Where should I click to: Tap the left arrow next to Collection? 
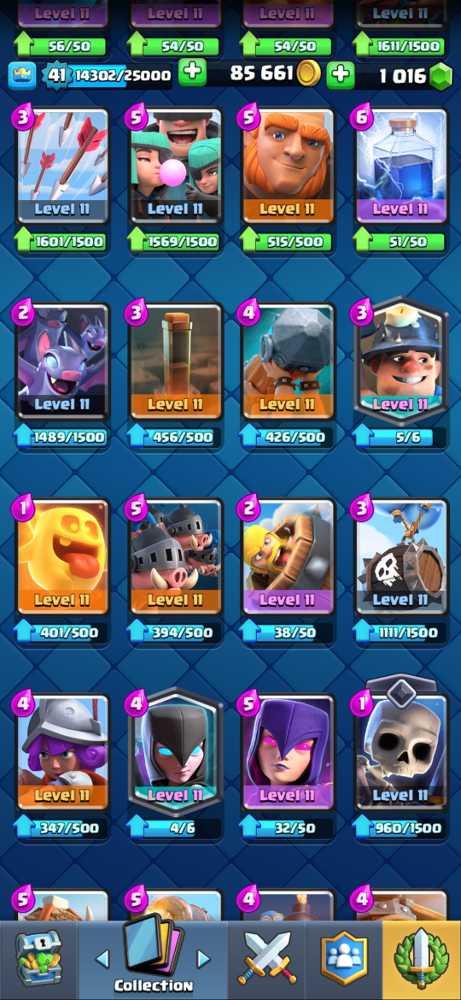coord(102,957)
